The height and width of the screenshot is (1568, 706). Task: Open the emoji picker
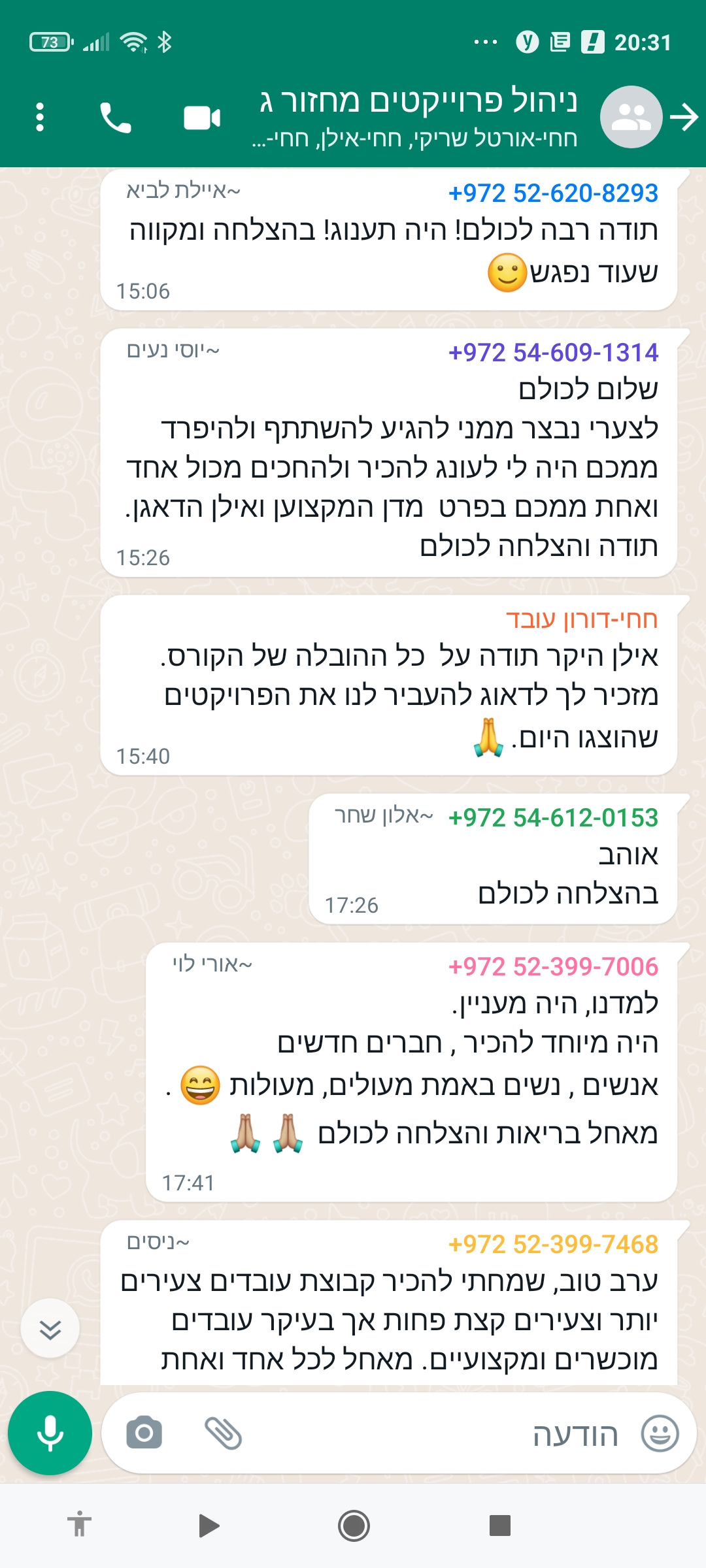coord(660,1433)
